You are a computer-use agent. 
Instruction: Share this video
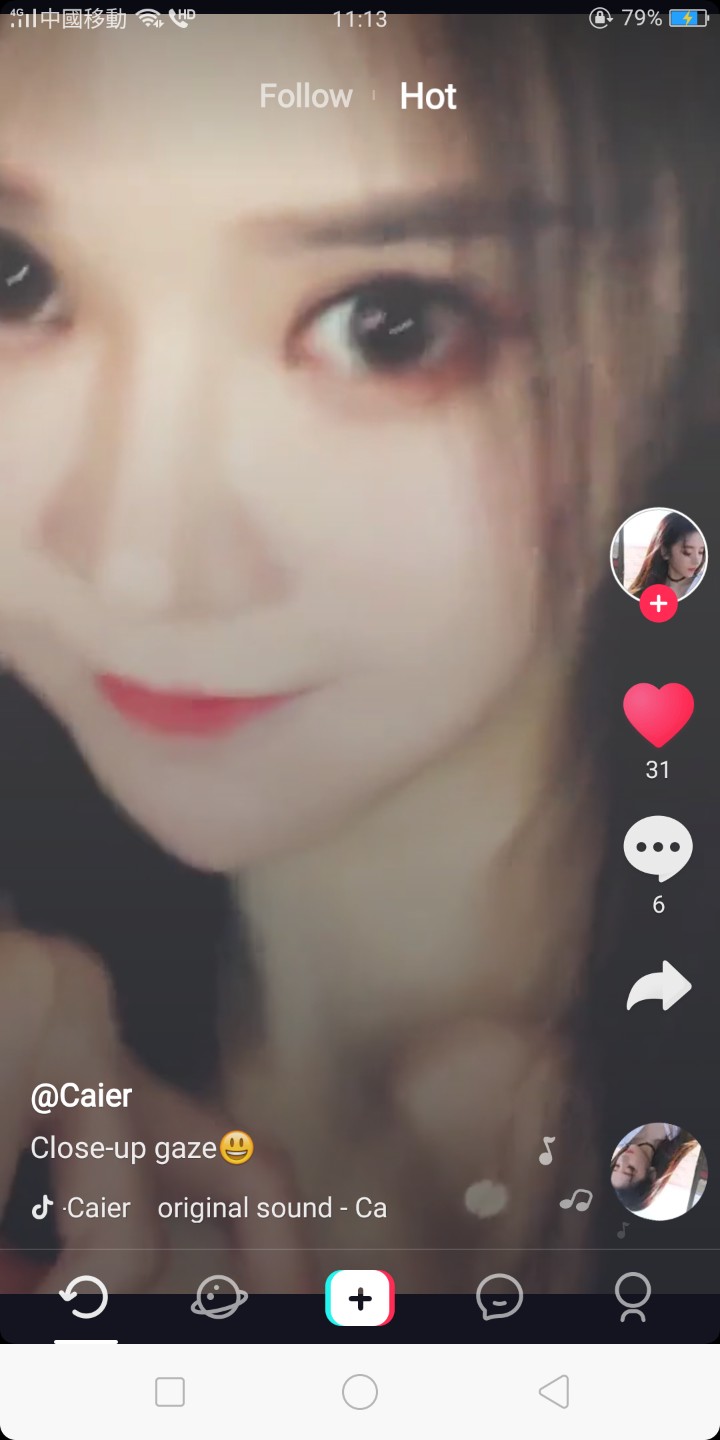658,986
